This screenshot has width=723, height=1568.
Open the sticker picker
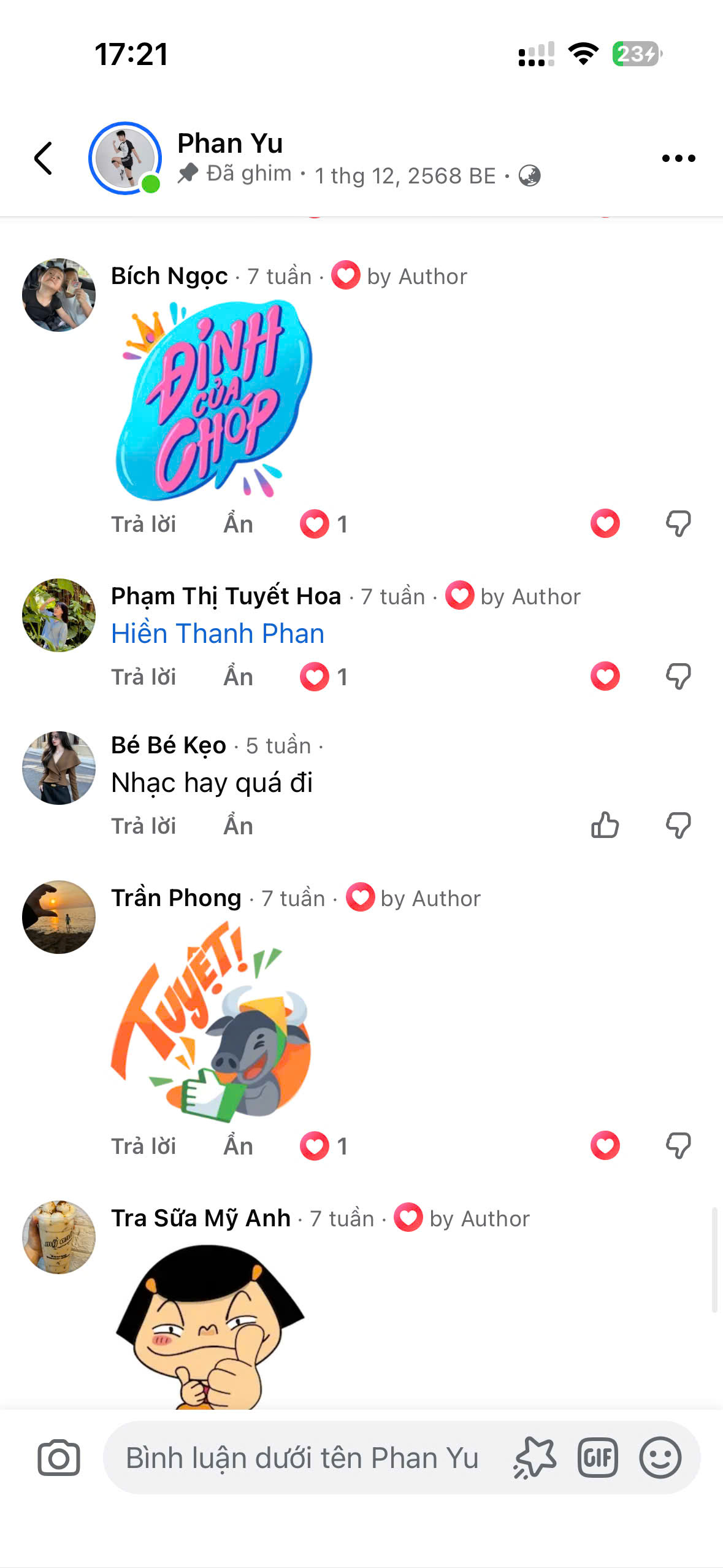tap(535, 1458)
